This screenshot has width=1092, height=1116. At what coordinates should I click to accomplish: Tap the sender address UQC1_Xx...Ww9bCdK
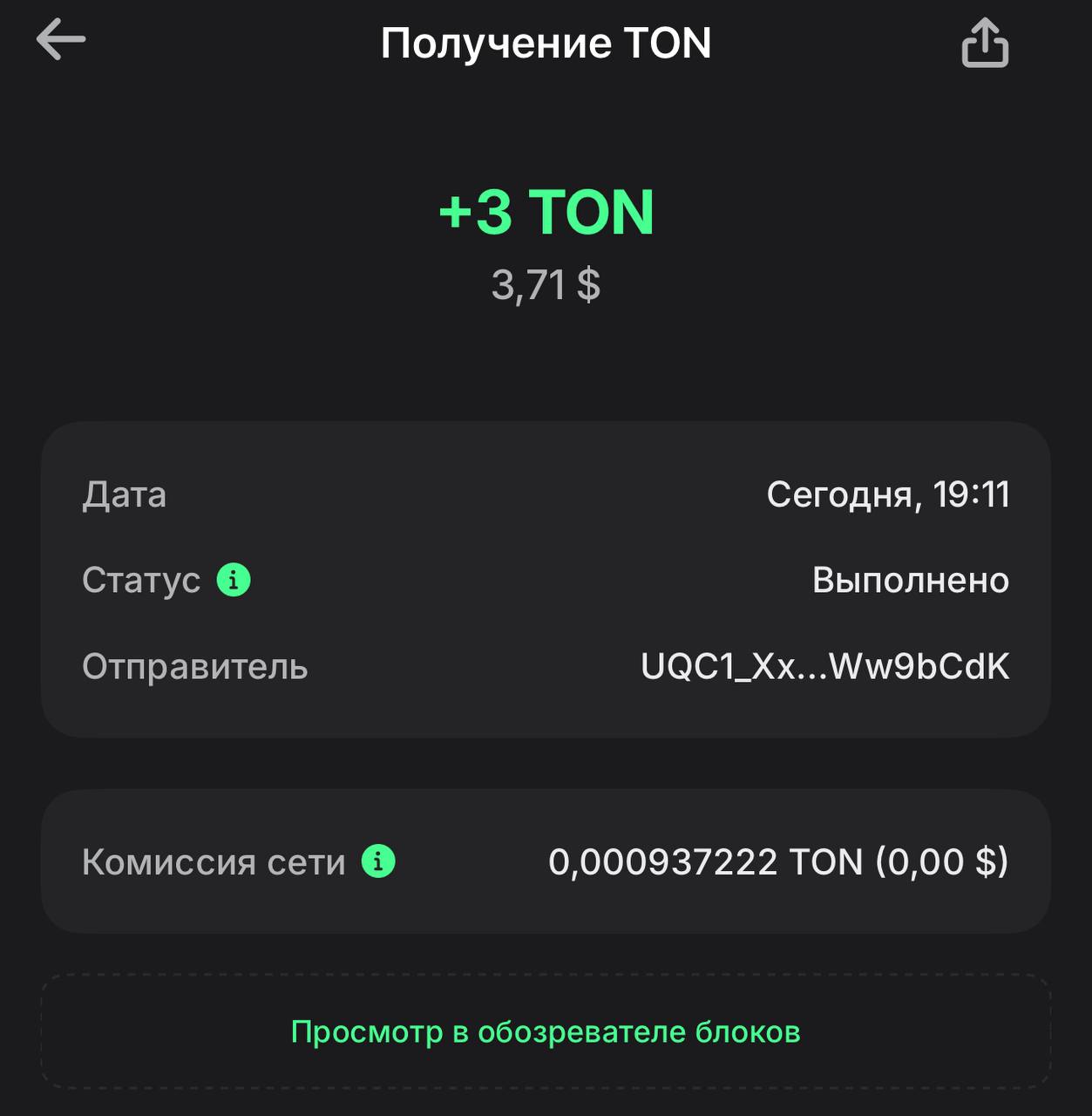tap(824, 667)
